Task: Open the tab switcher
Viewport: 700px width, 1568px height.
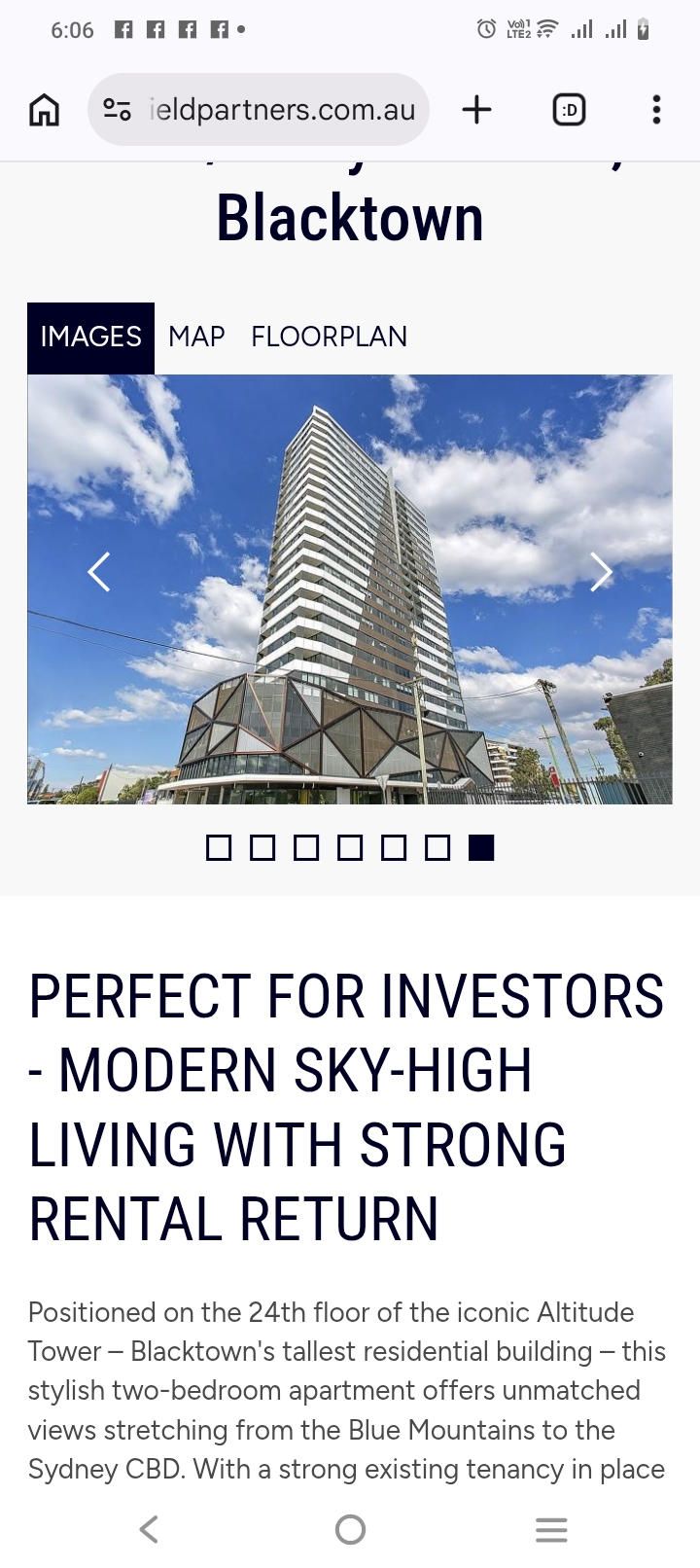Action: 569,110
